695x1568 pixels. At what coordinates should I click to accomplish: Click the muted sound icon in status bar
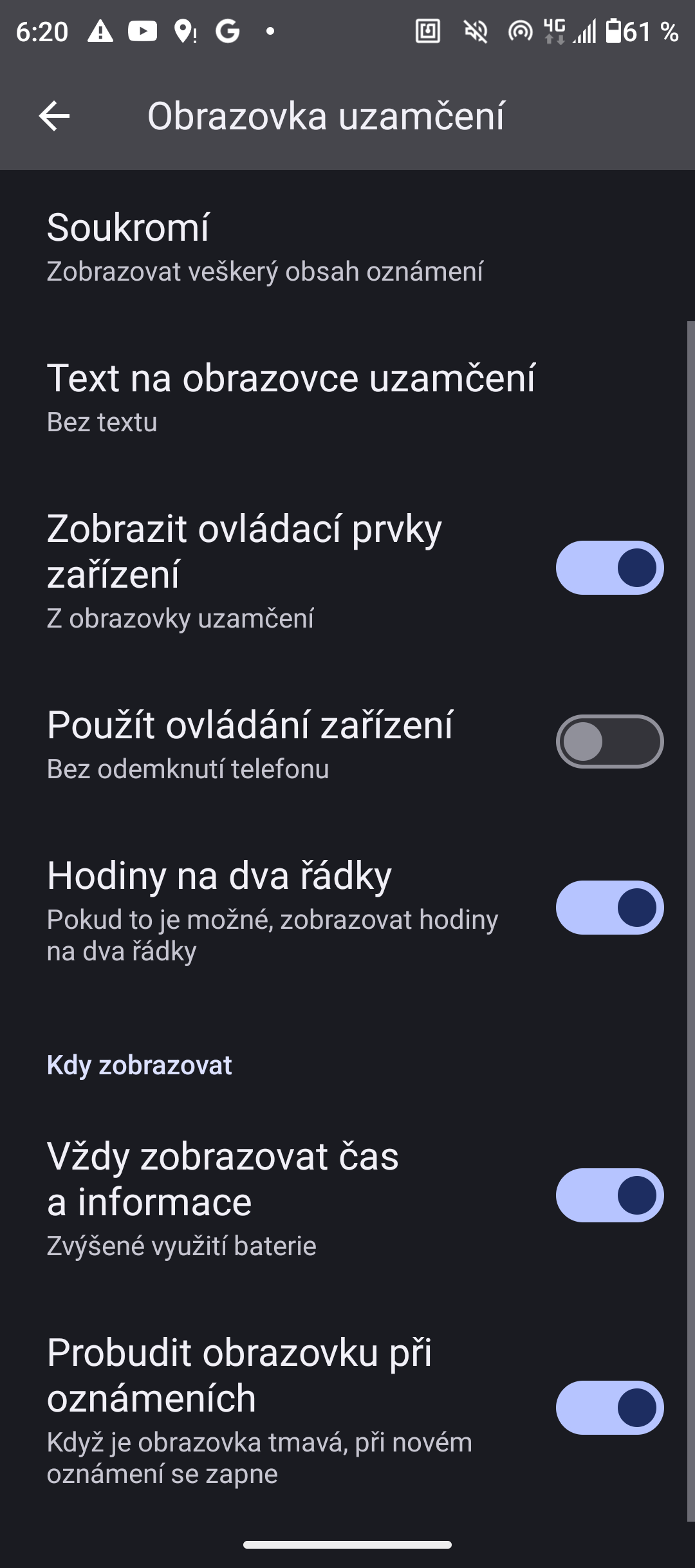(x=474, y=32)
